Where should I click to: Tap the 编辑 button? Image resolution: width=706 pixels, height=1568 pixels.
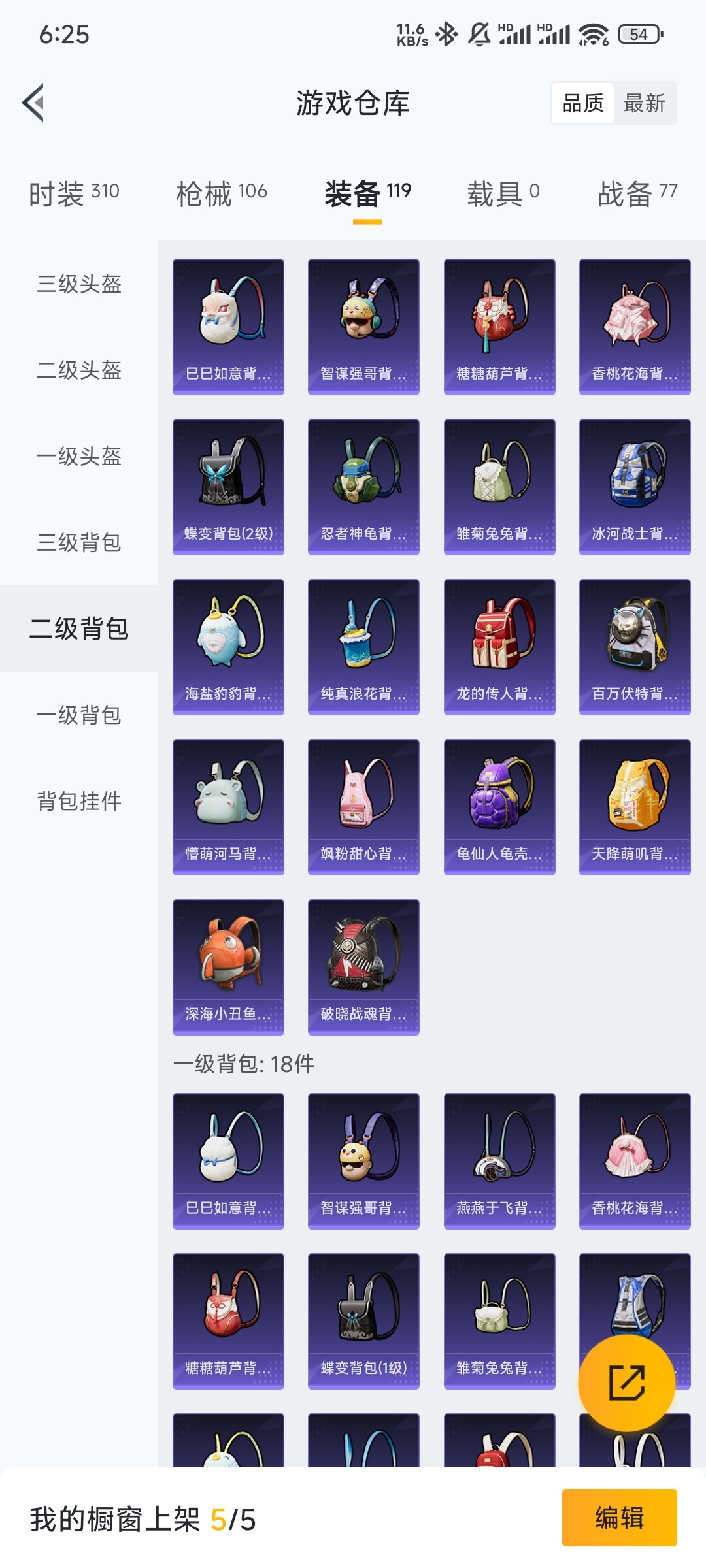click(x=619, y=1518)
